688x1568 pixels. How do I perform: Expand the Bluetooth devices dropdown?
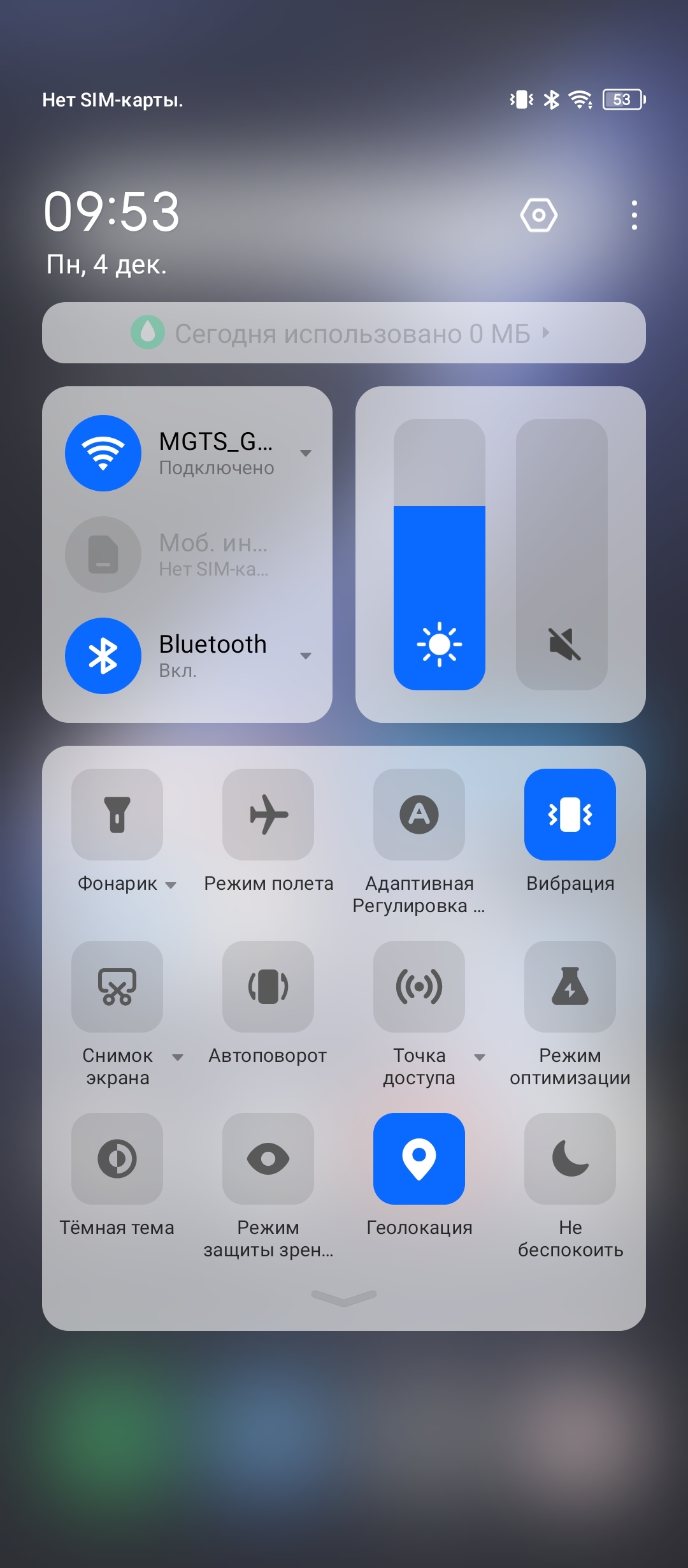(306, 656)
